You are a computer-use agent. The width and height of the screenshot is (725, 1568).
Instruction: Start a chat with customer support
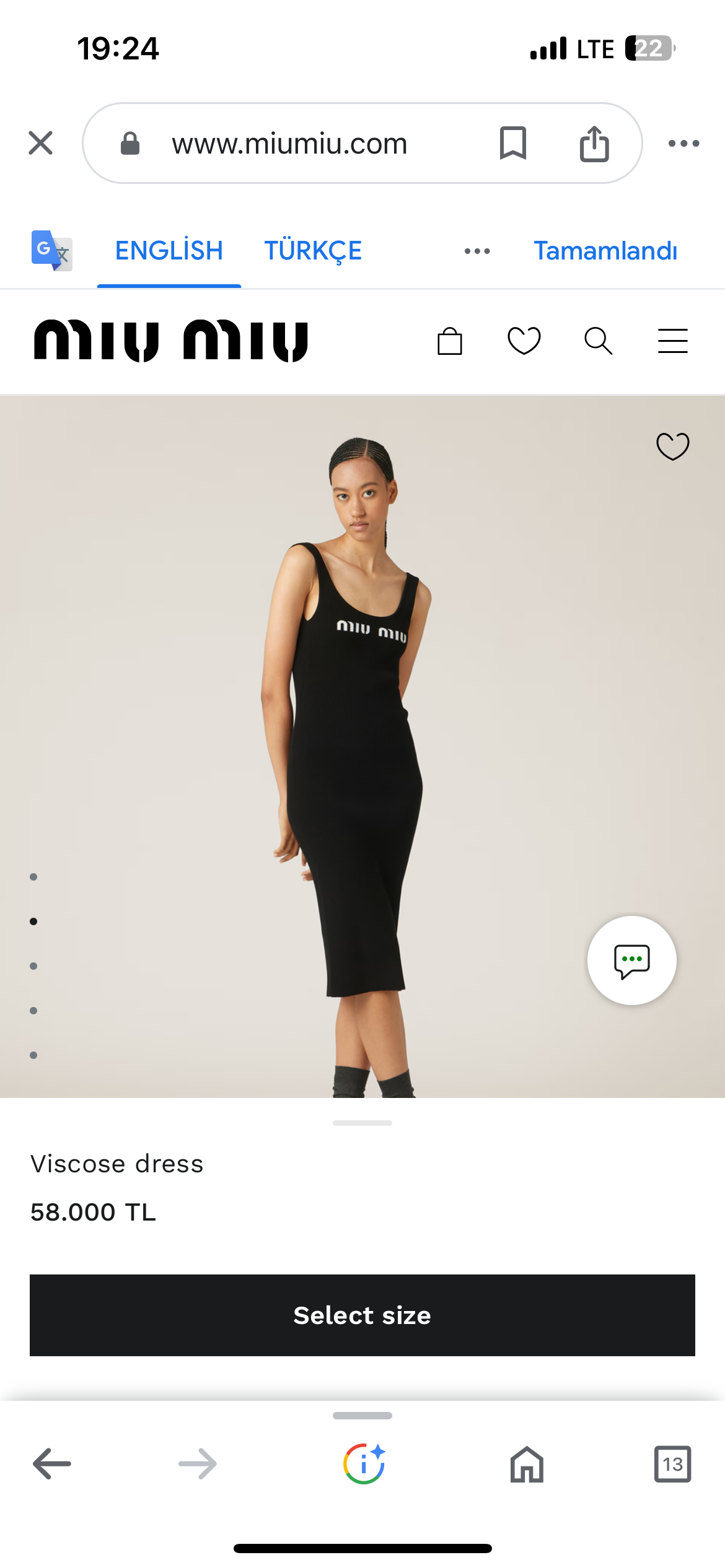click(x=631, y=960)
